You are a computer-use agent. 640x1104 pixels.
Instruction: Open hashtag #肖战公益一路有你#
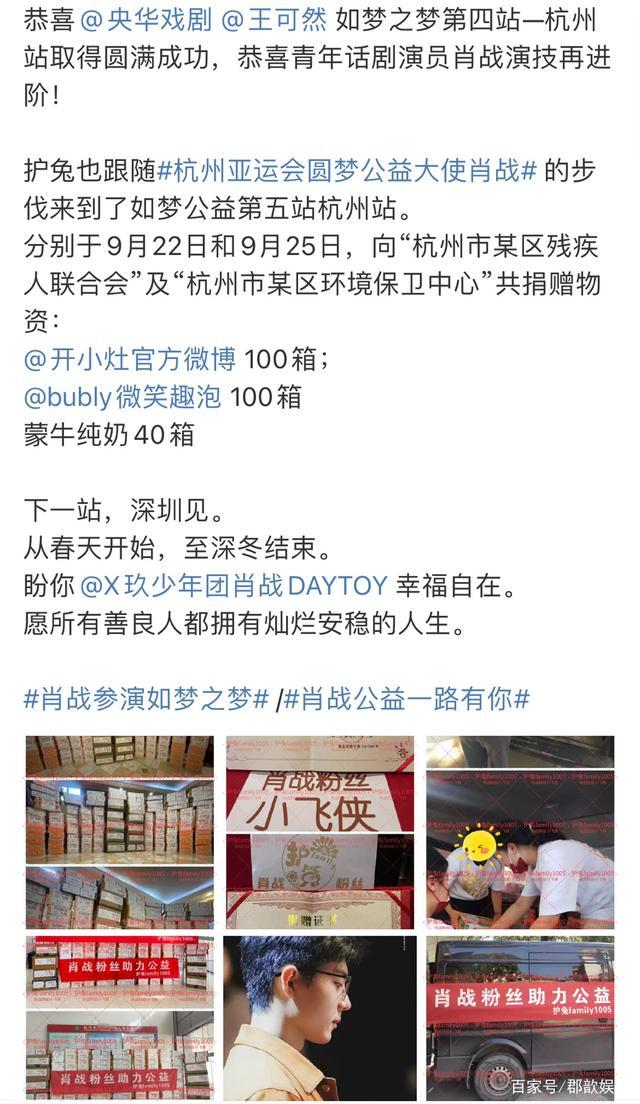[407, 698]
